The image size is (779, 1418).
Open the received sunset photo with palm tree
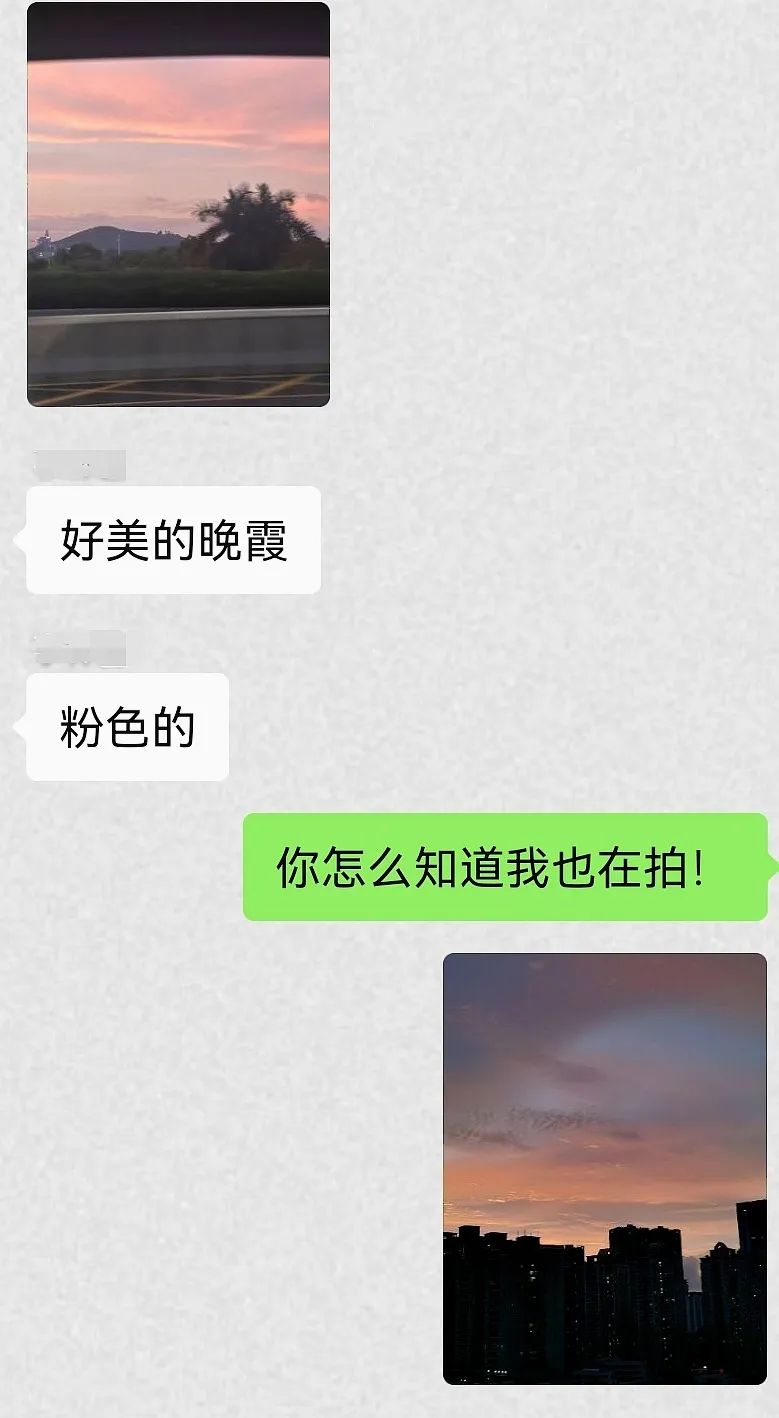178,205
